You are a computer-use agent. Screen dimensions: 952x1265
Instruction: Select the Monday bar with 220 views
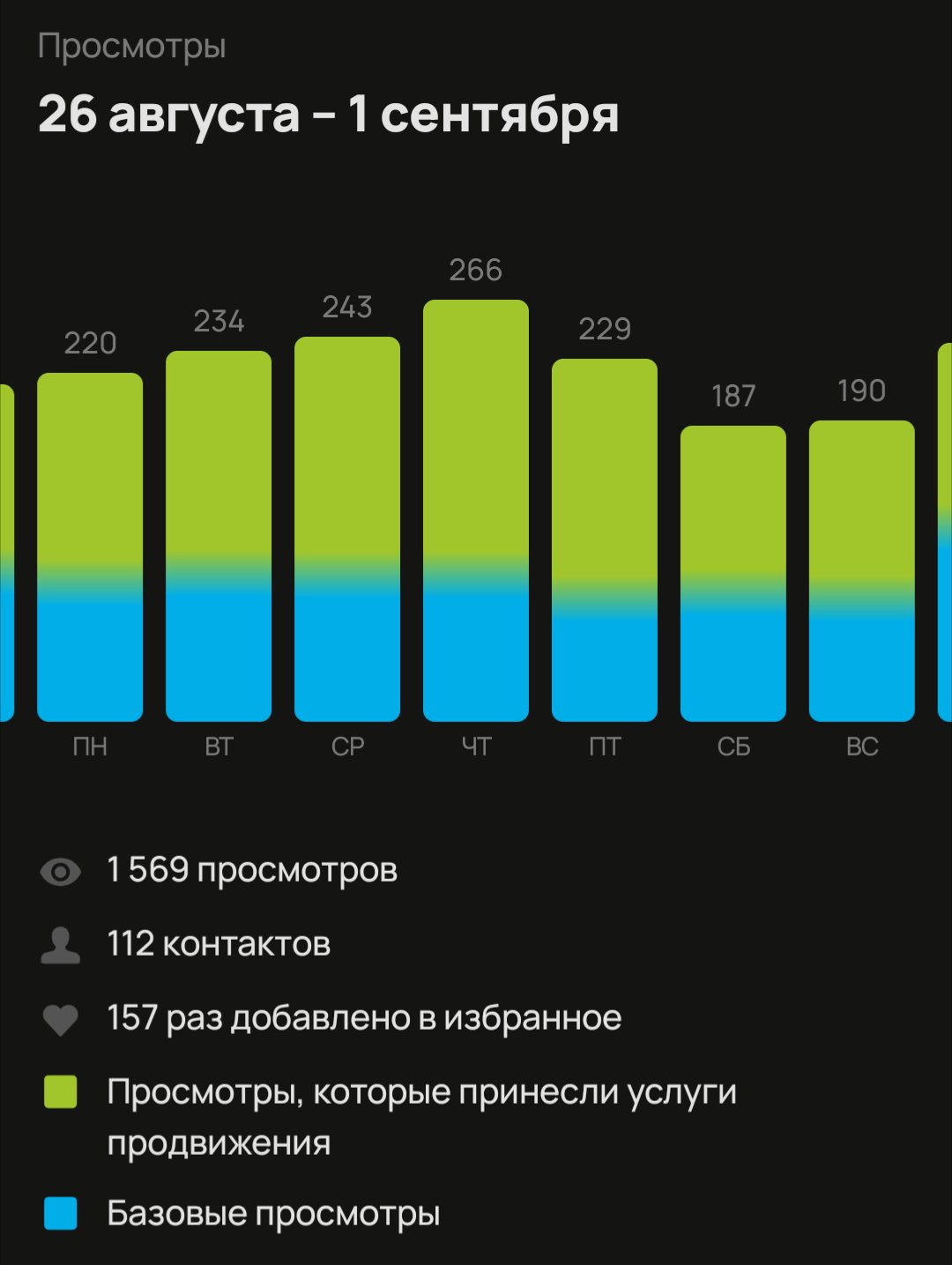90,547
